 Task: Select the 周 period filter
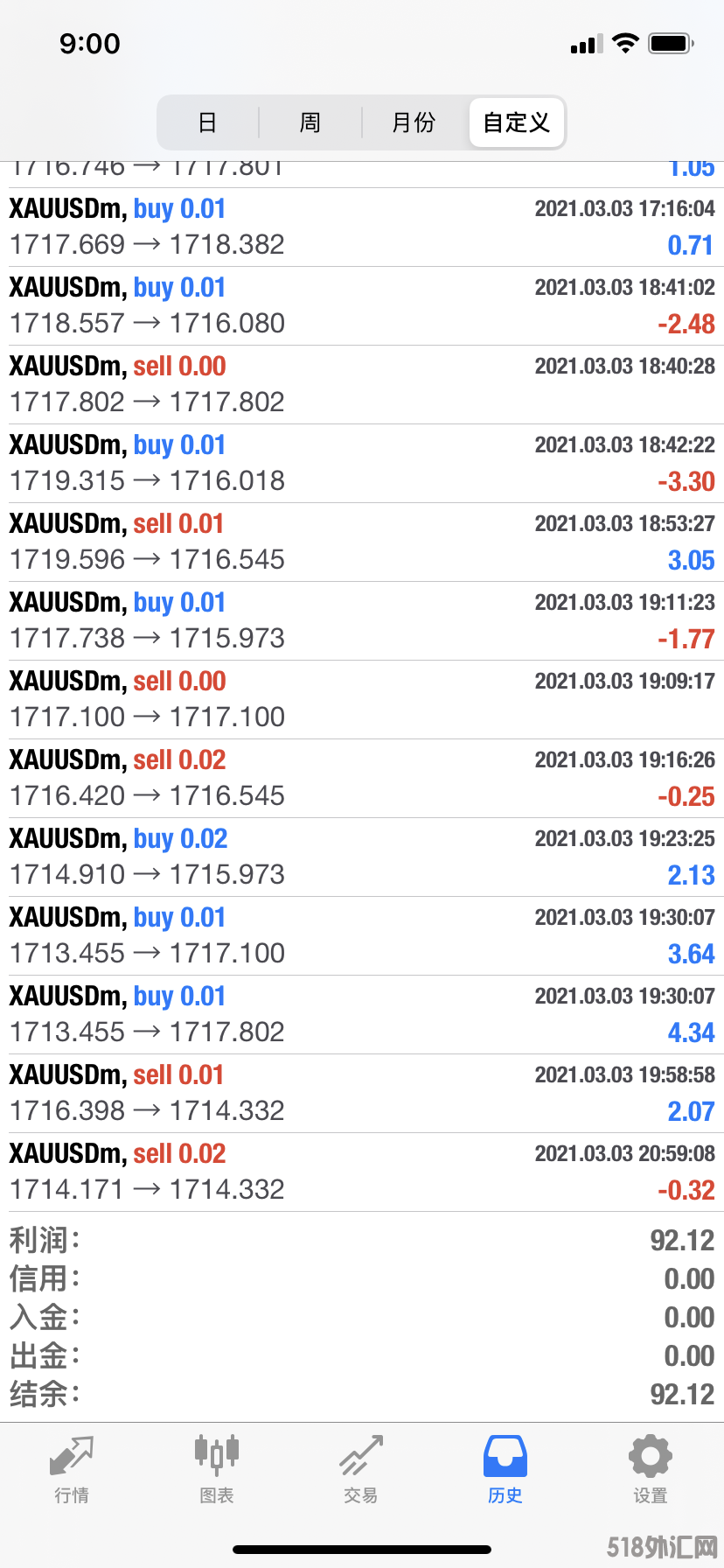310,122
